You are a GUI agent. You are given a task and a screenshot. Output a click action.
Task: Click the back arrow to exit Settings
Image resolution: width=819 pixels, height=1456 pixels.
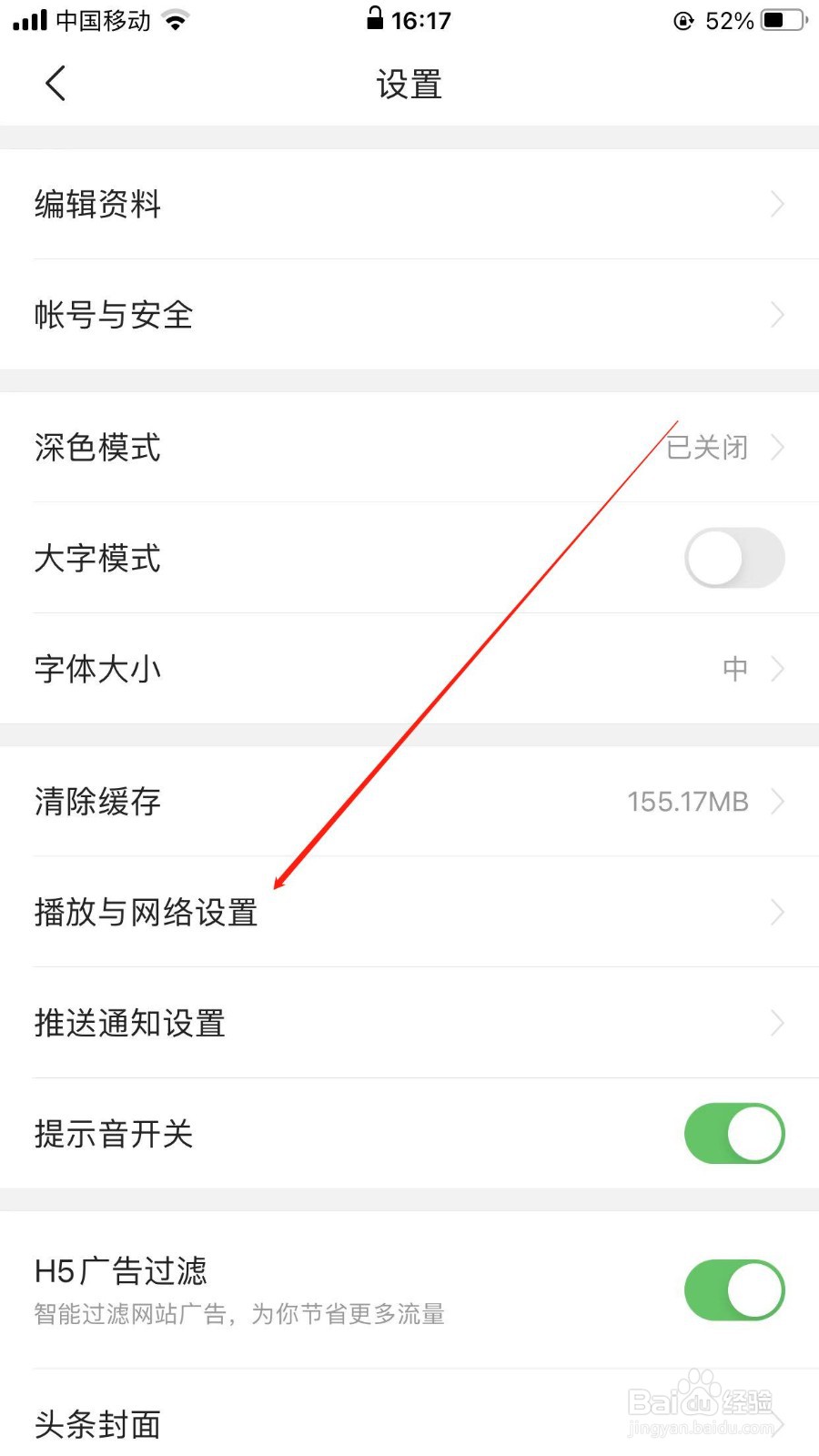[55, 82]
